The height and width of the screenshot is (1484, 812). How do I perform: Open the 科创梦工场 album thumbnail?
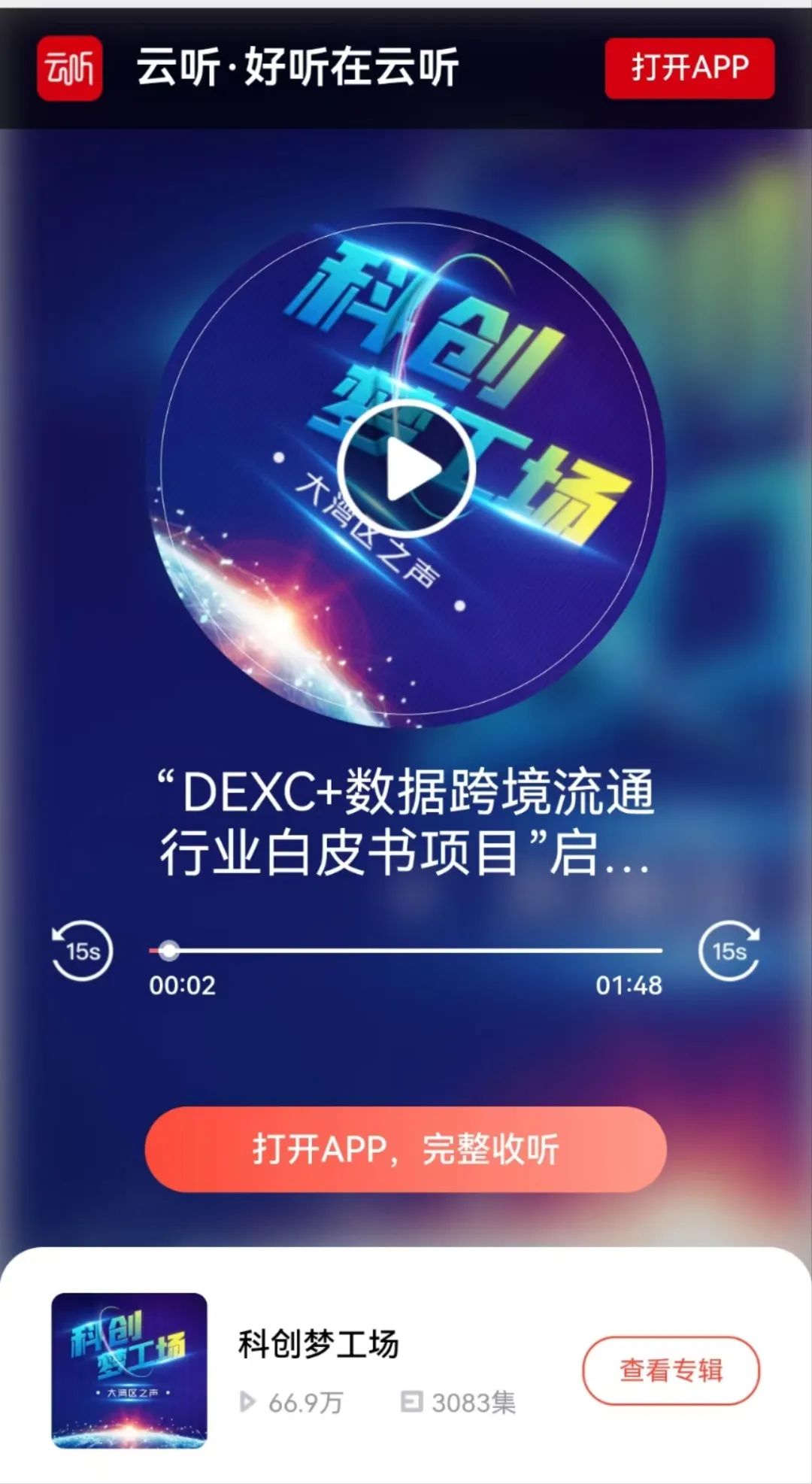(129, 1370)
